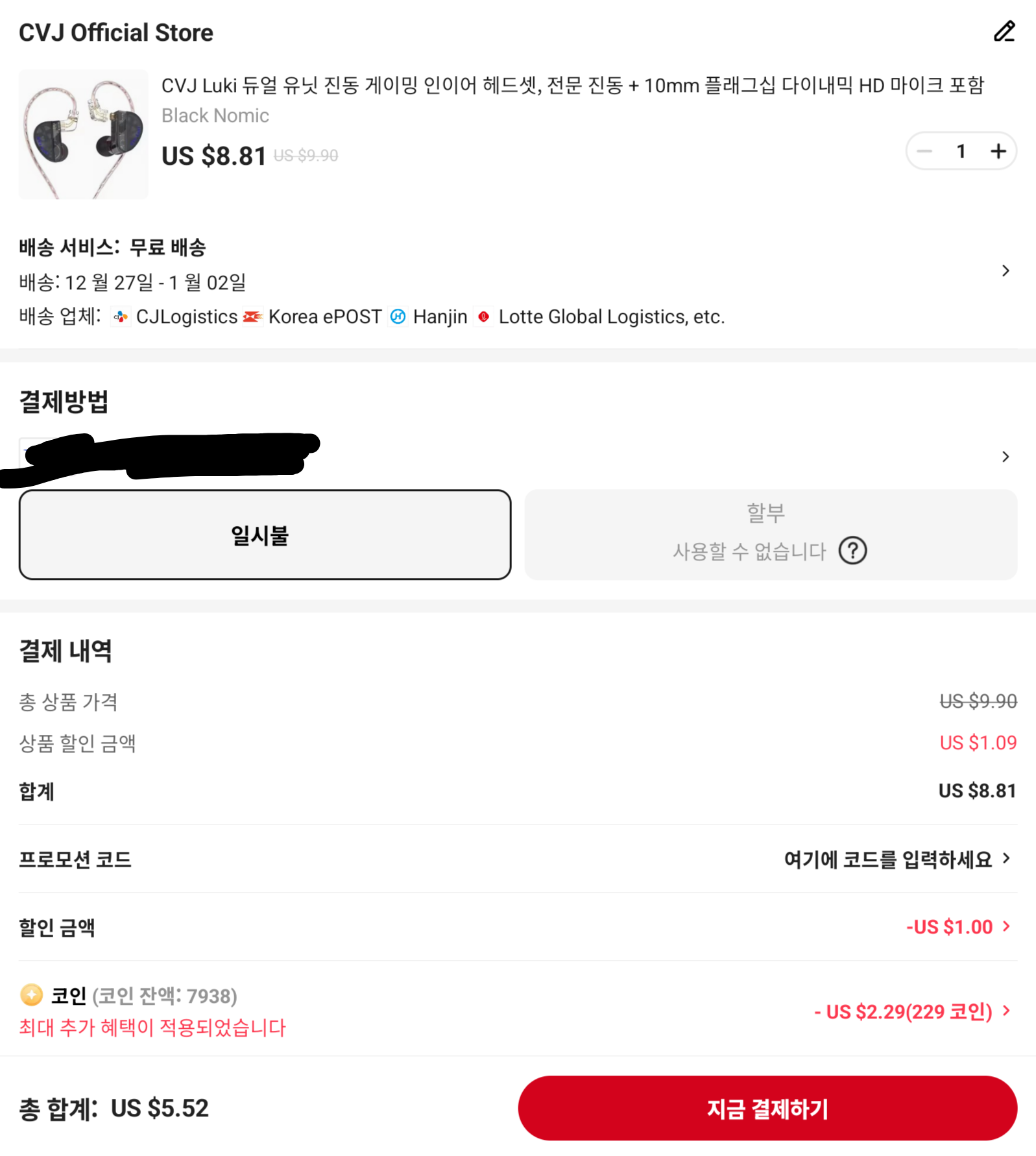Click the CJLogistics carrier icon
1036x1156 pixels.
pyautogui.click(x=120, y=317)
